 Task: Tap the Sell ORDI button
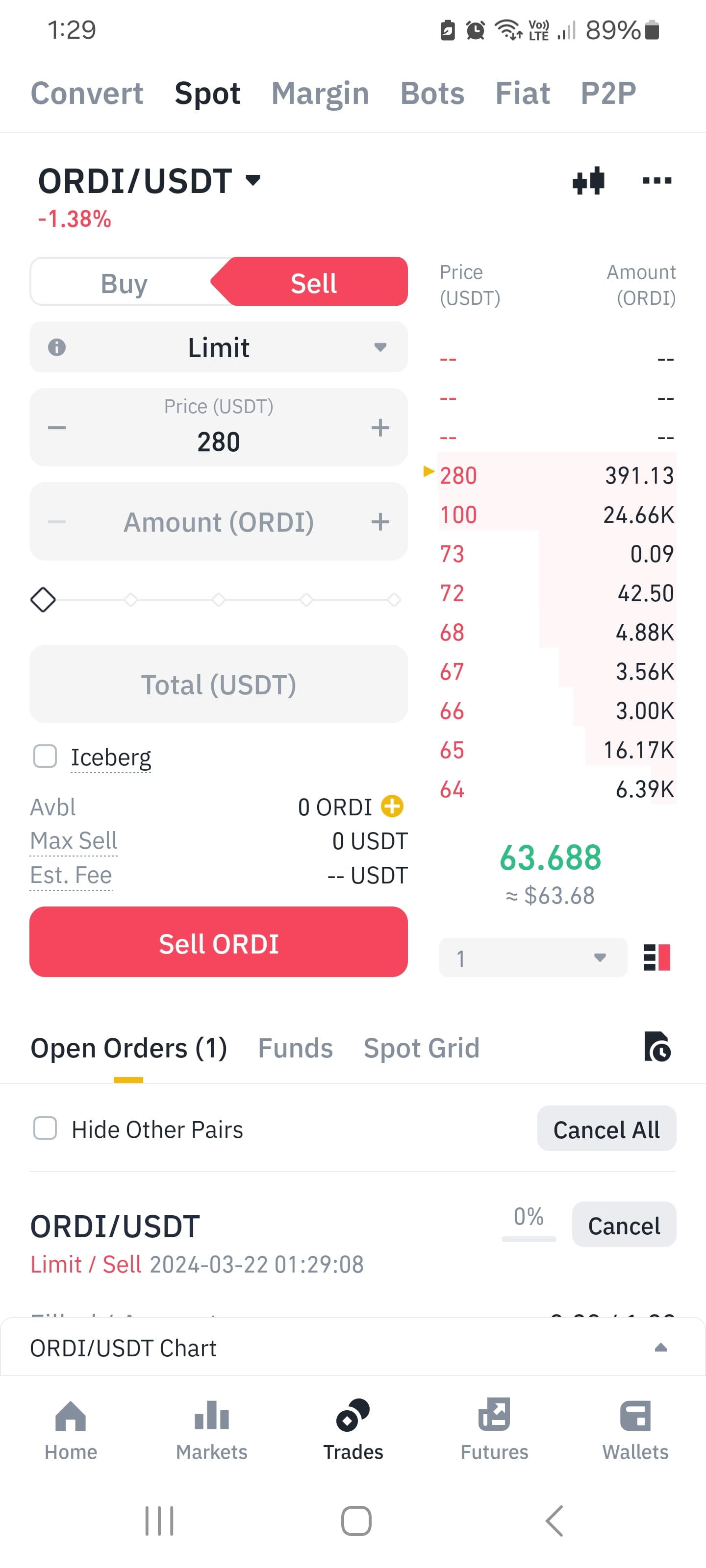[x=218, y=942]
